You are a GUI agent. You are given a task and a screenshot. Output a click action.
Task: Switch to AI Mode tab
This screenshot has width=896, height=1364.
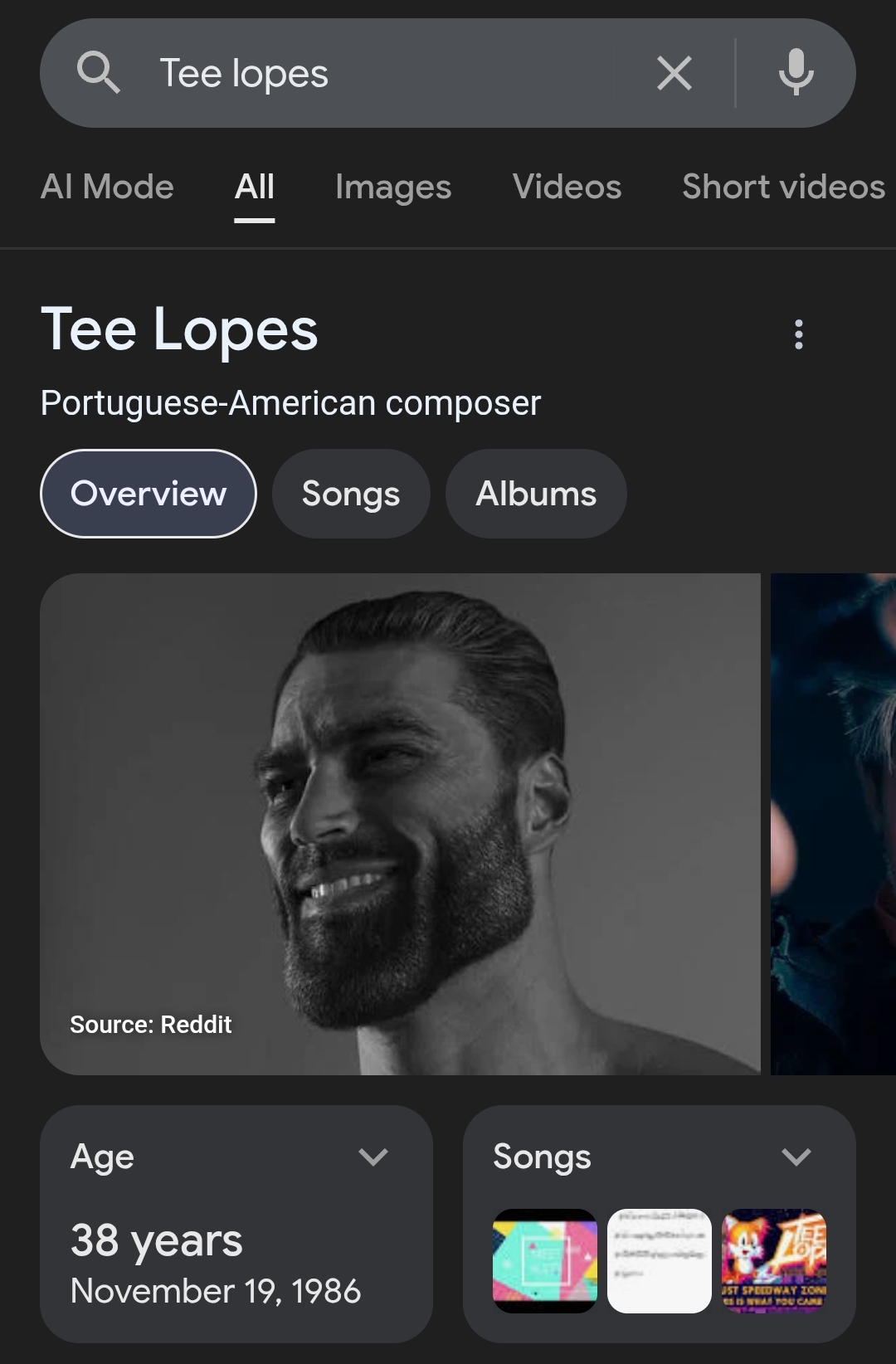point(107,187)
